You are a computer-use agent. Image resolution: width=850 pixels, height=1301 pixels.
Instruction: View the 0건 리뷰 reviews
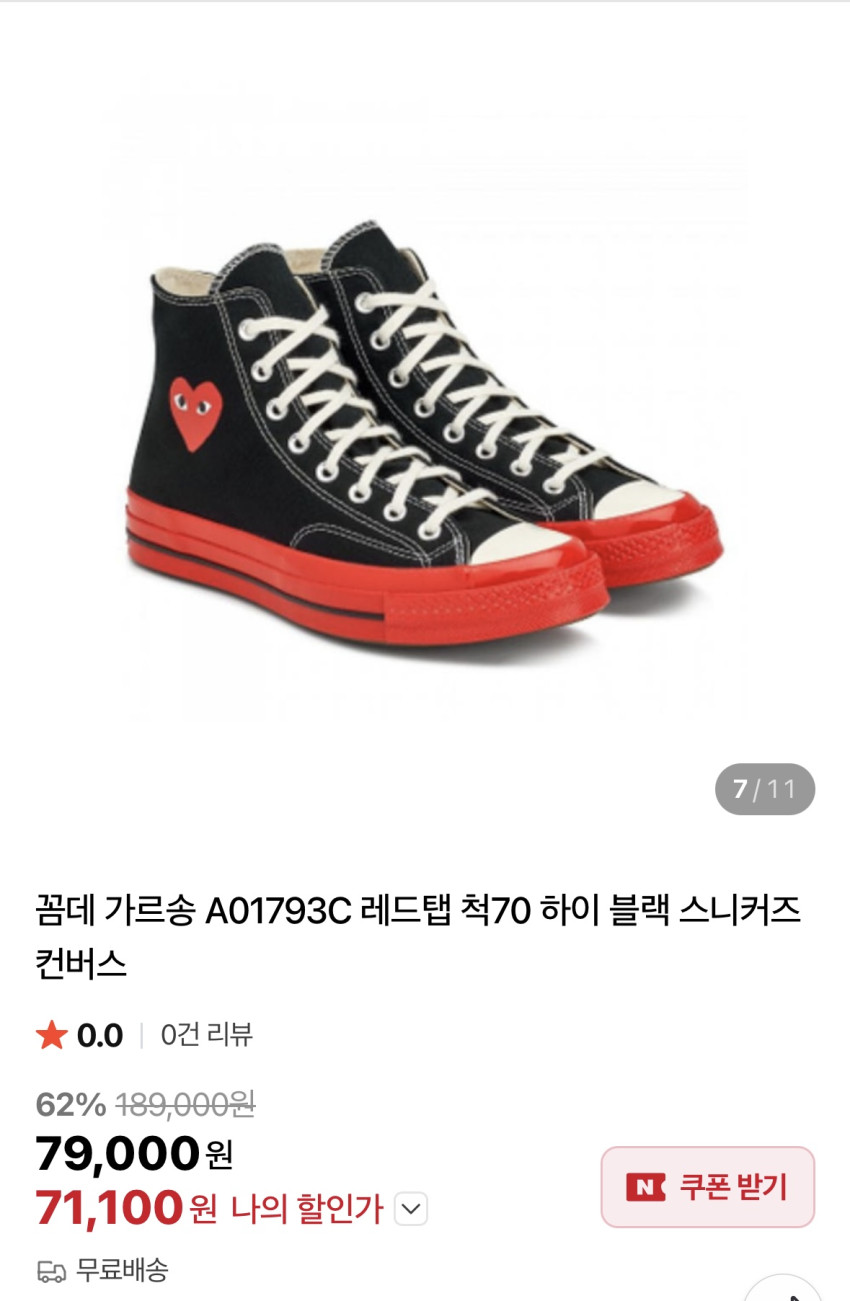point(207,1035)
